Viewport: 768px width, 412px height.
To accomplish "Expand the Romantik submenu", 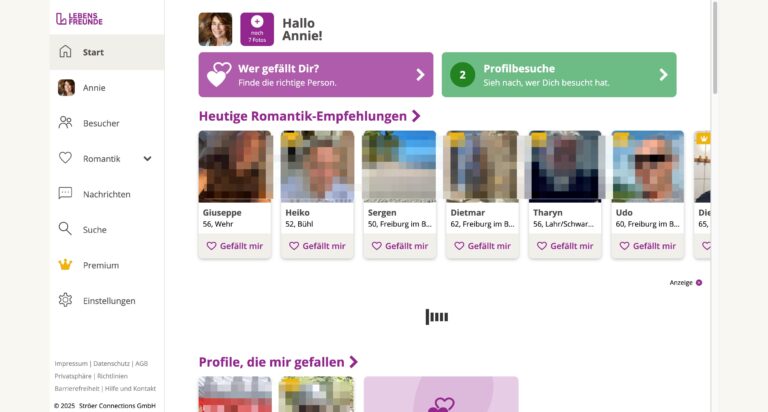I will click(x=147, y=158).
